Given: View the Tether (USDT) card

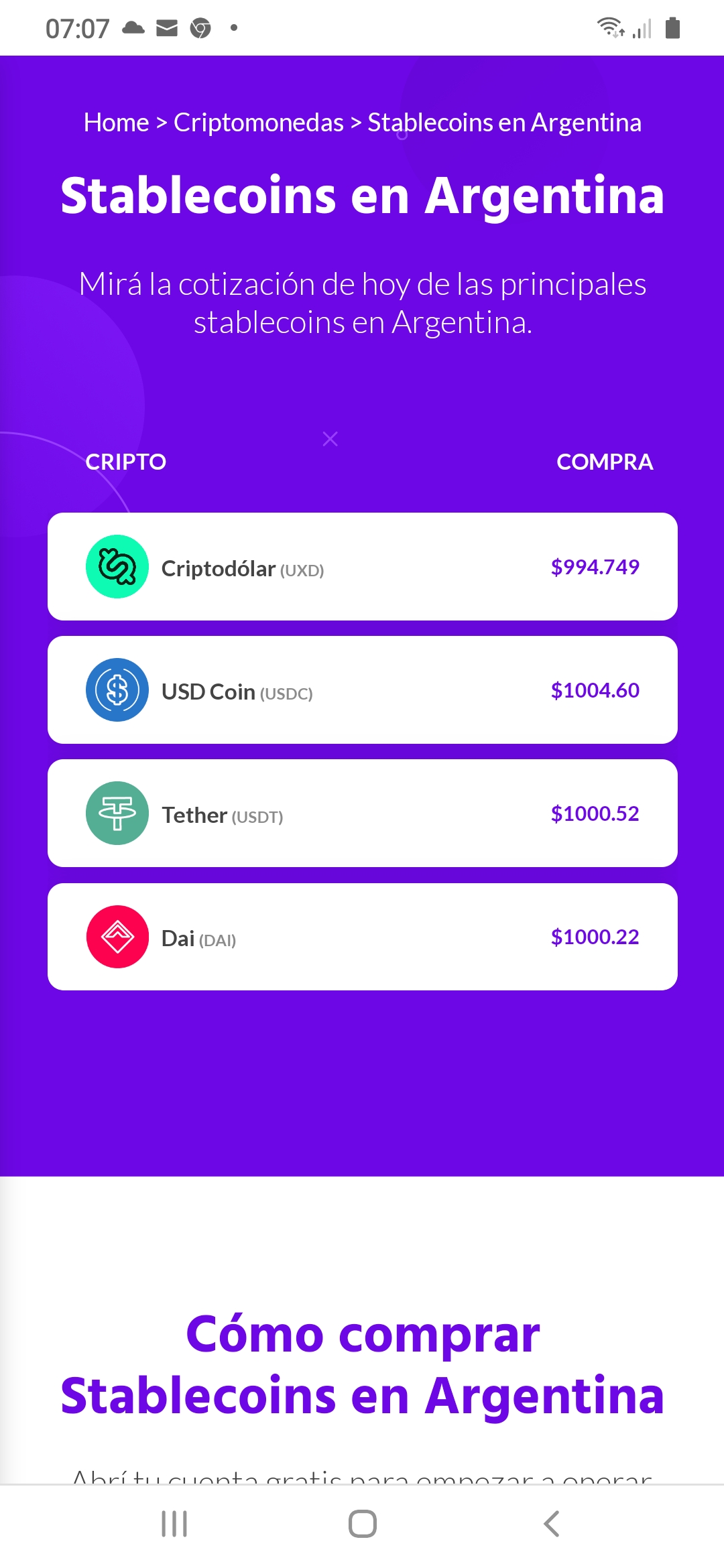Looking at the screenshot, I should coord(362,813).
